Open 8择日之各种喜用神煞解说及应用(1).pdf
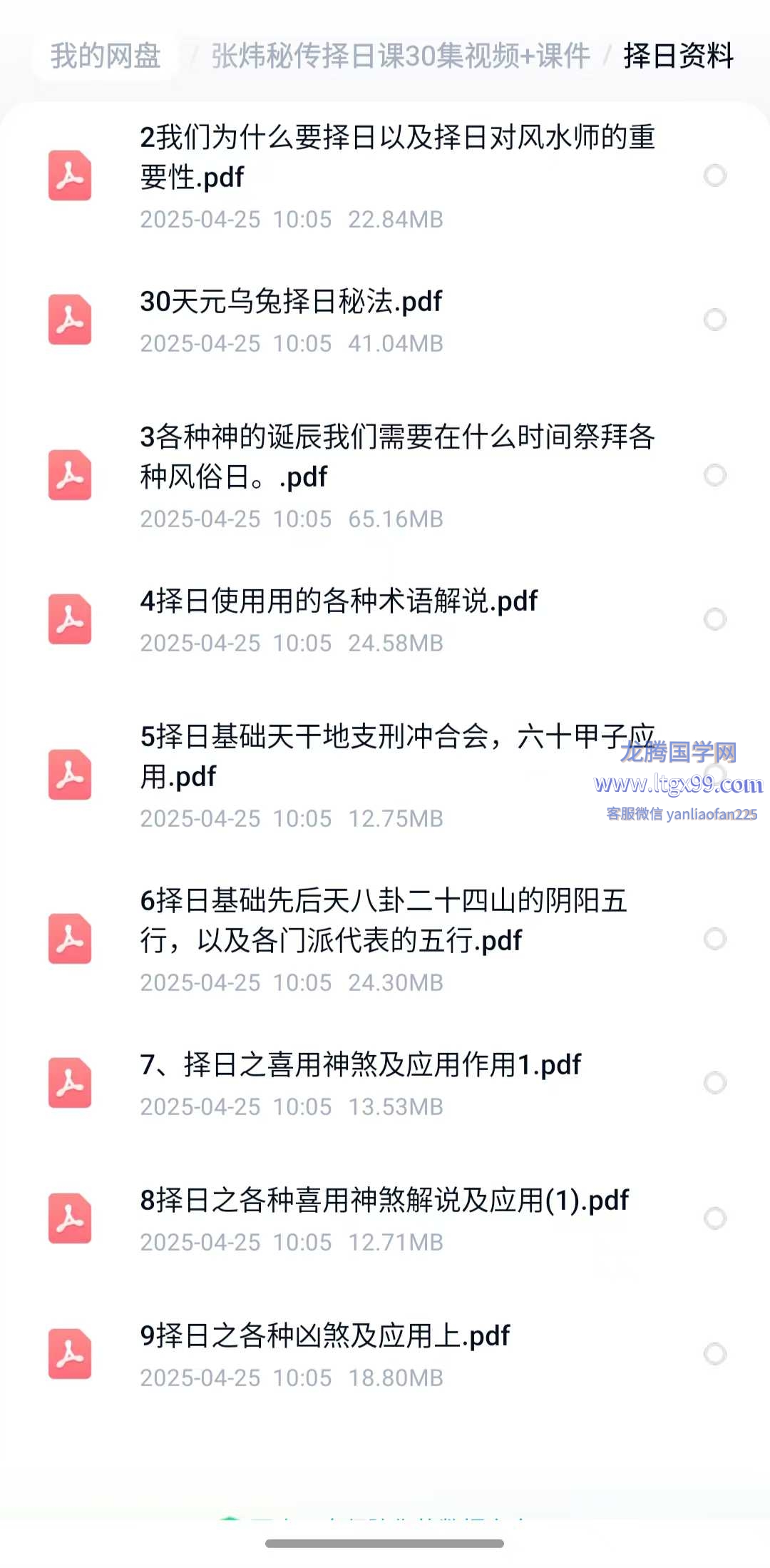The height and width of the screenshot is (1568, 770). click(x=385, y=1201)
